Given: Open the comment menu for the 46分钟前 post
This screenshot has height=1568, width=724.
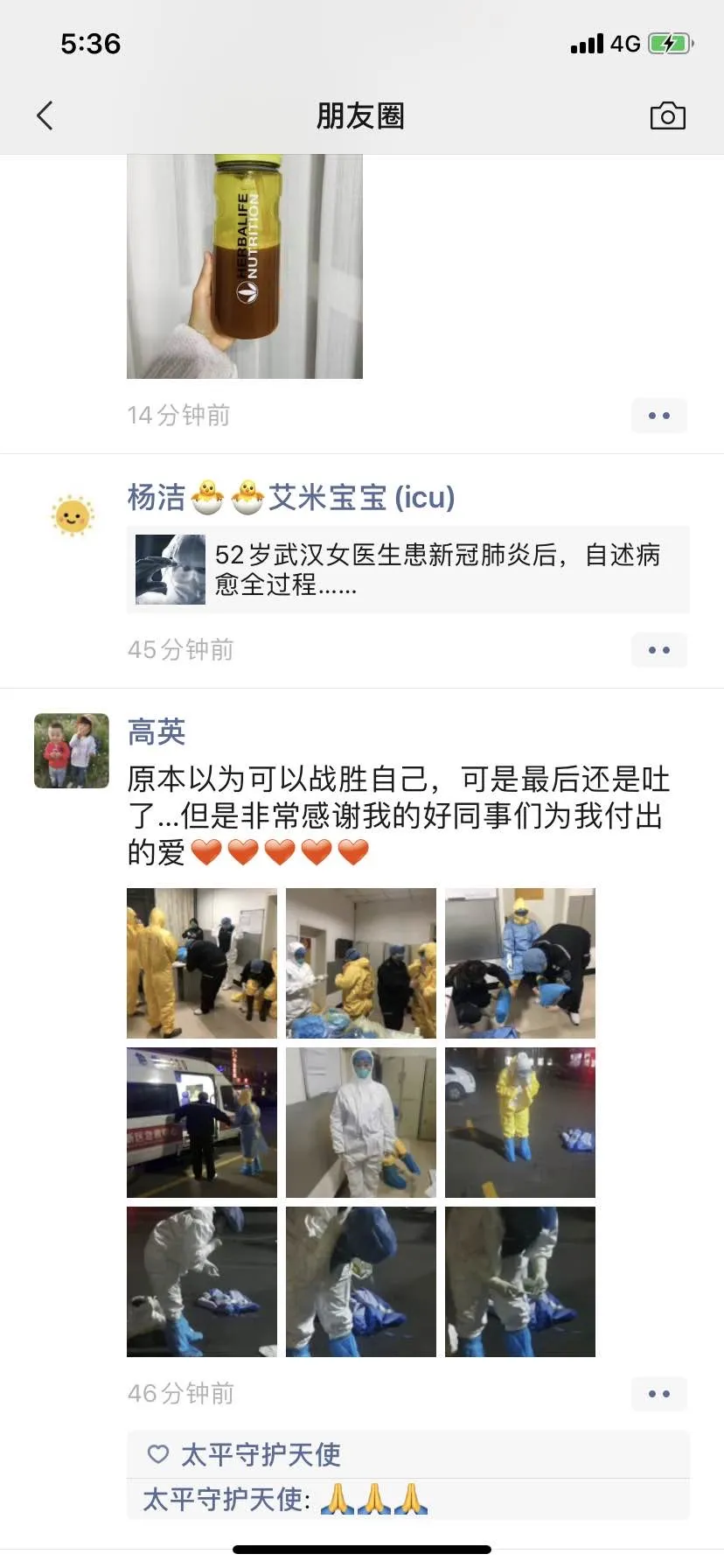Looking at the screenshot, I should coord(658,1394).
